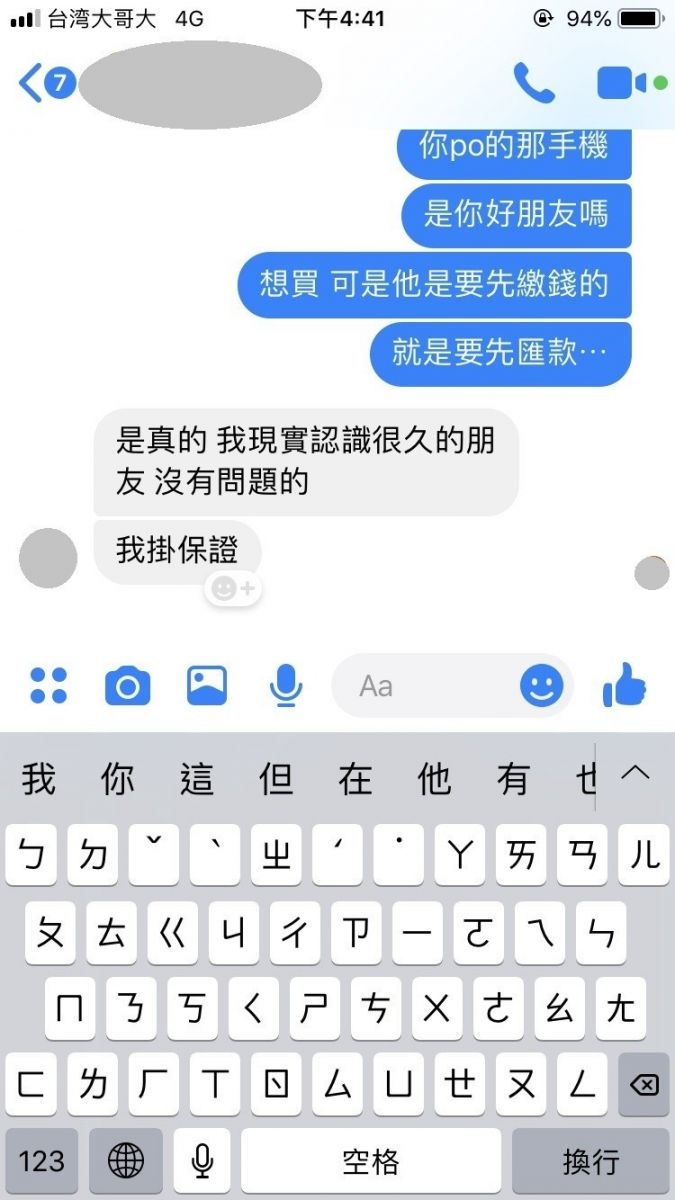Delete a character with the backspace key

pyautogui.click(x=643, y=1085)
